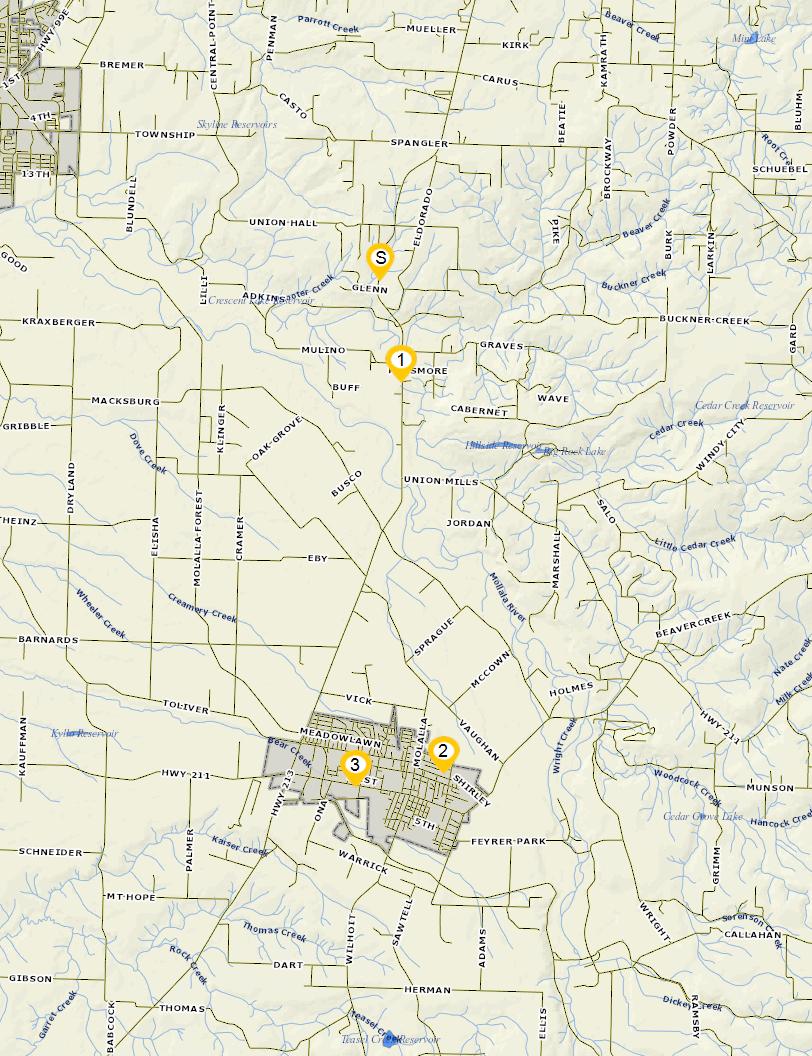Choose map pin number 3
This screenshot has width=812, height=1056.
pos(355,766)
